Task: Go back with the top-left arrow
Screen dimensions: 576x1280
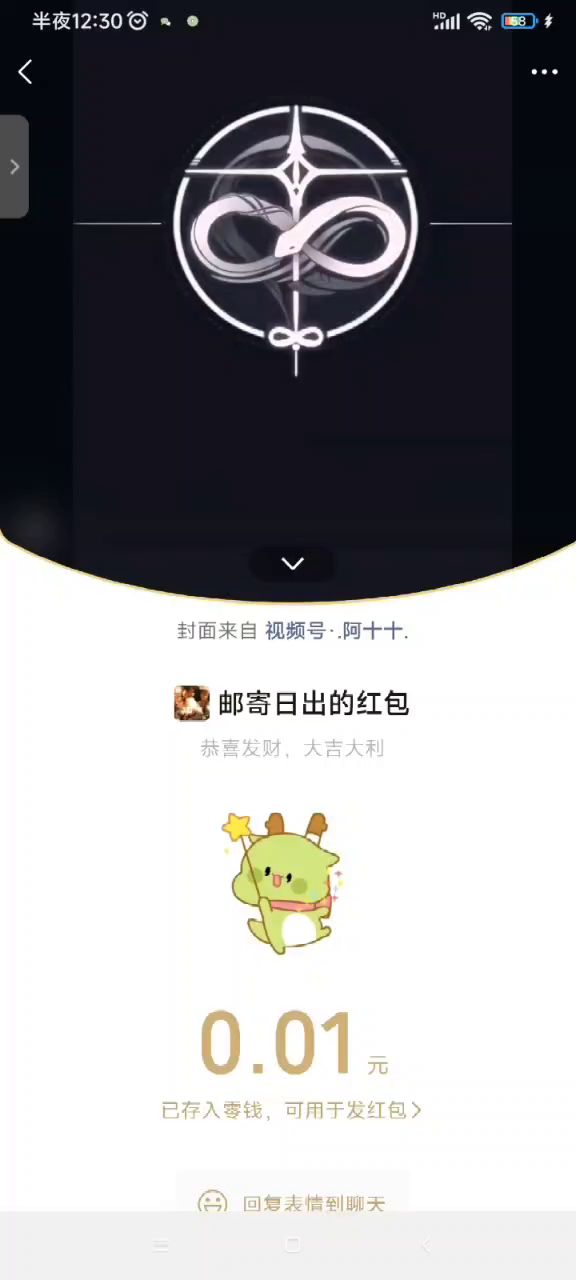Action: 25,72
